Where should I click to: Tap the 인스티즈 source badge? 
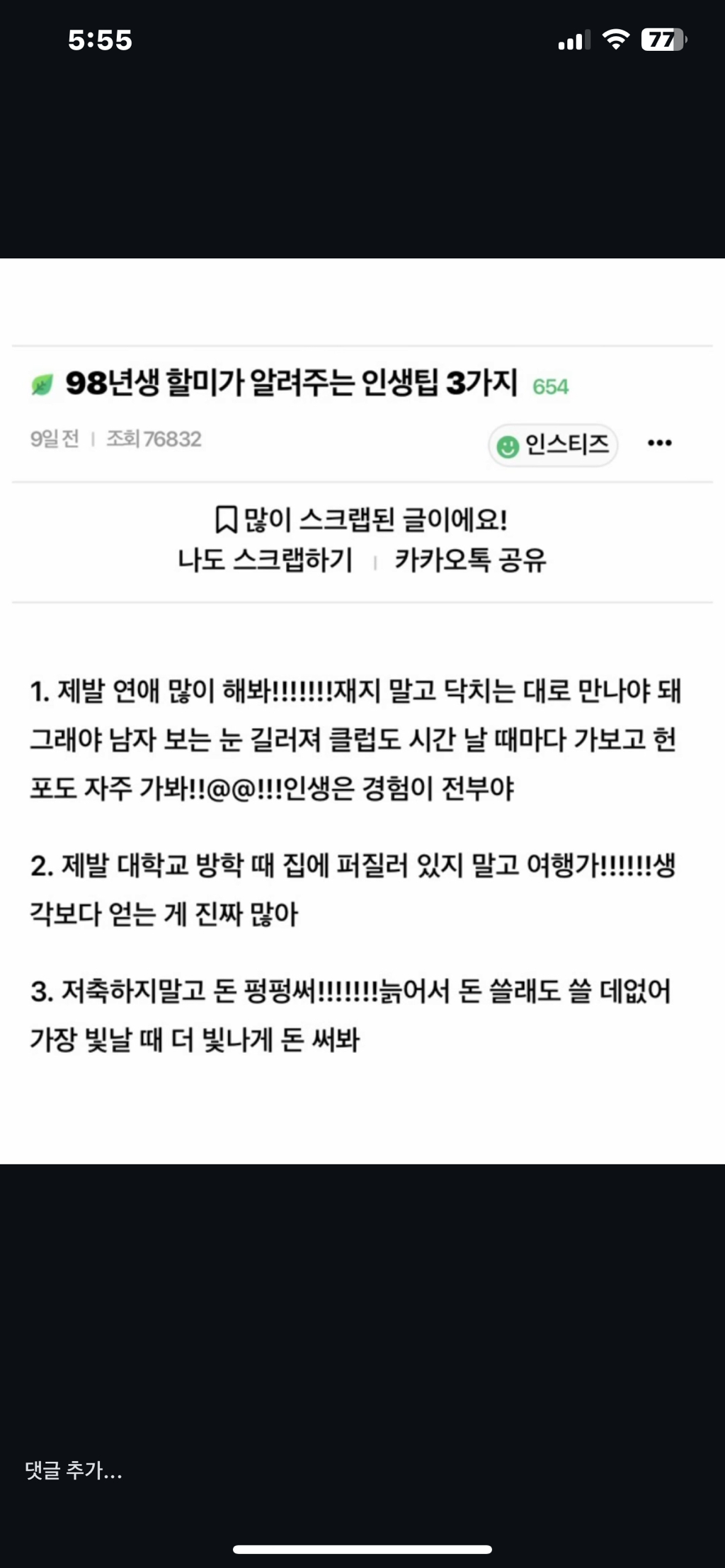(x=554, y=444)
